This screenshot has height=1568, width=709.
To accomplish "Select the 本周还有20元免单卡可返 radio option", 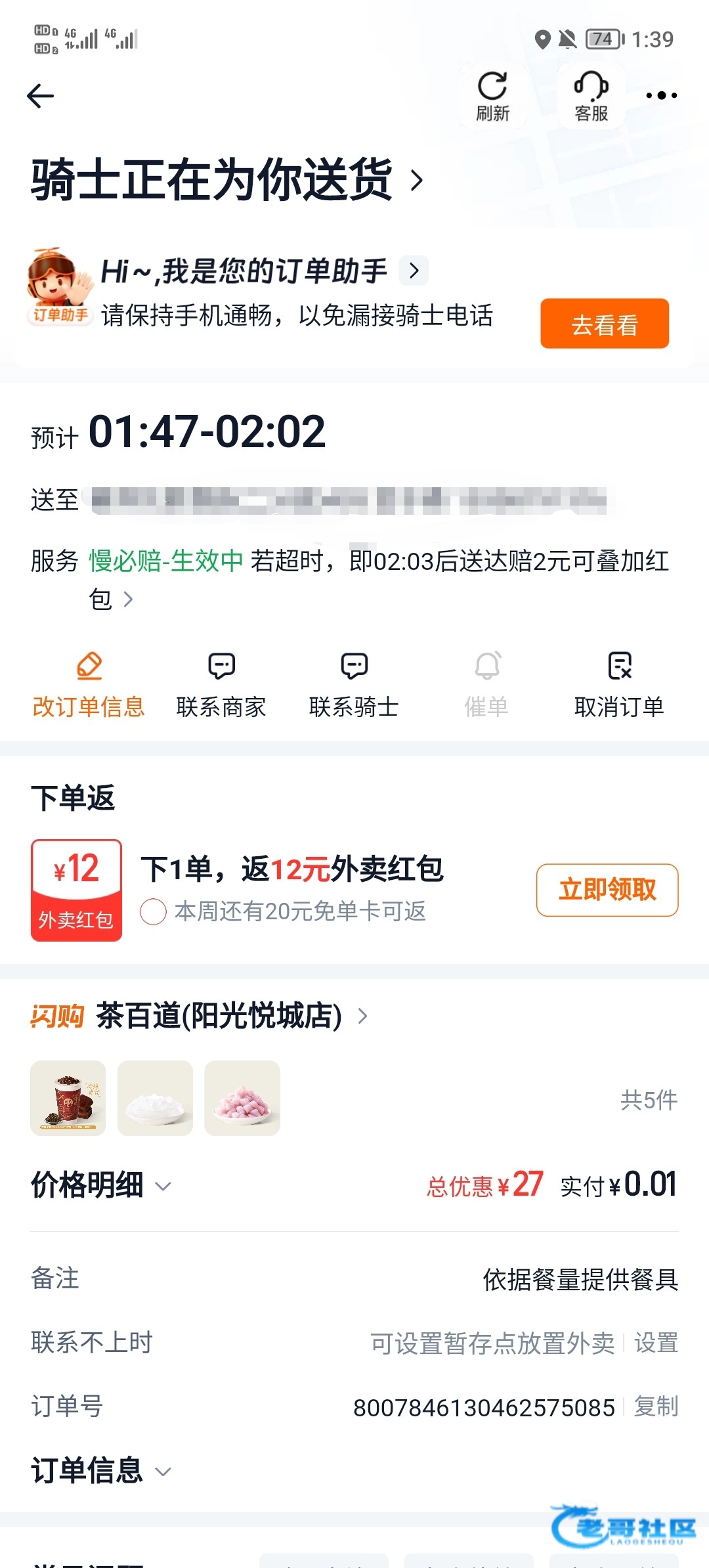I will coord(153,911).
